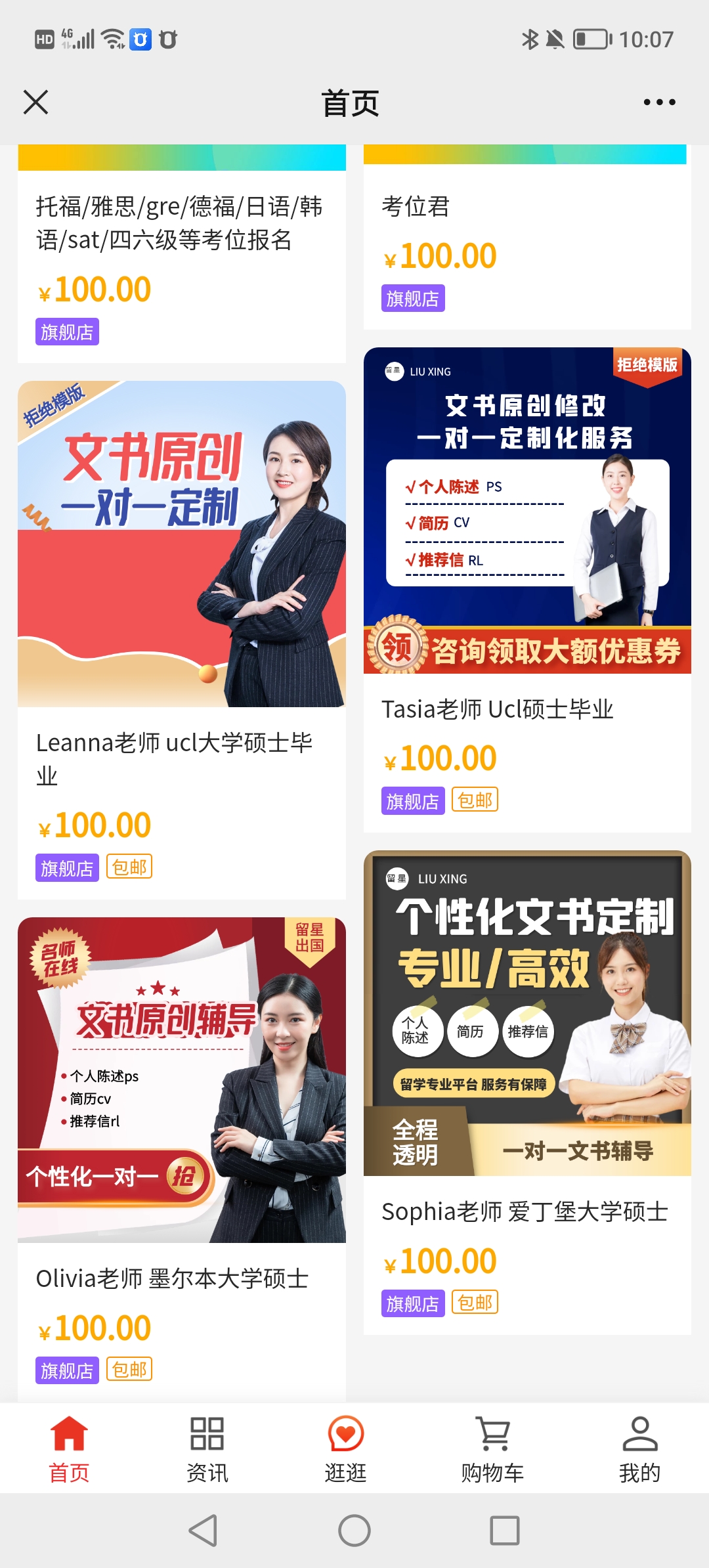Tap the system back button
Viewport: 709px width, 1568px height.
(x=204, y=1531)
